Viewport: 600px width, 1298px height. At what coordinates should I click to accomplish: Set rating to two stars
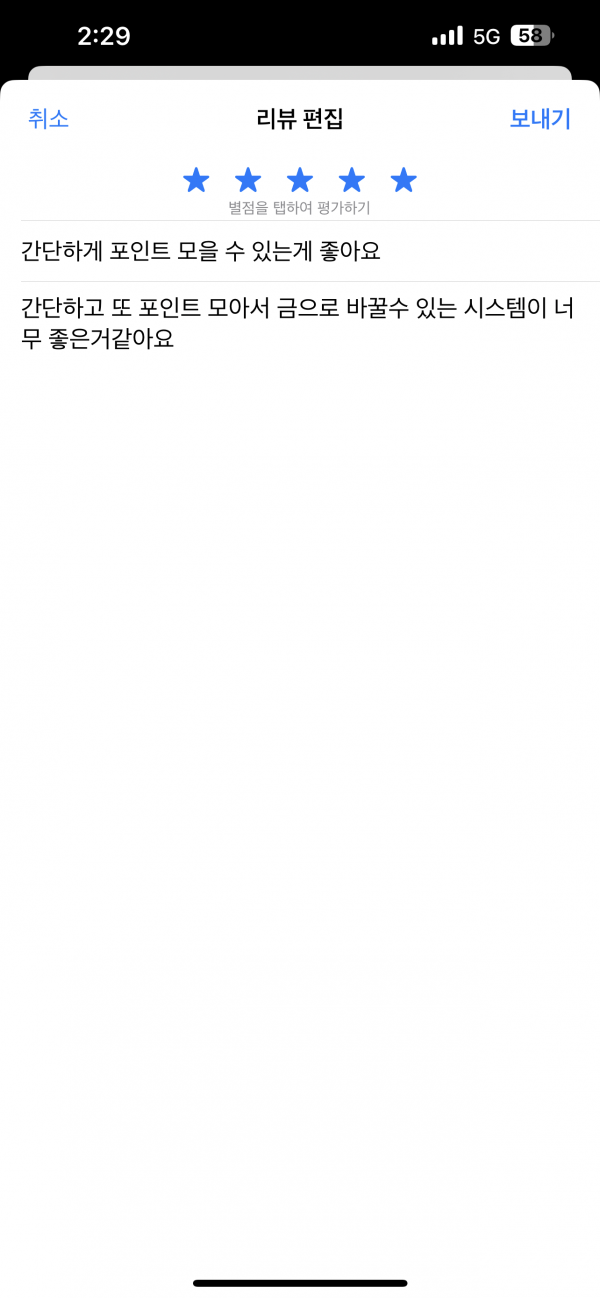point(248,180)
